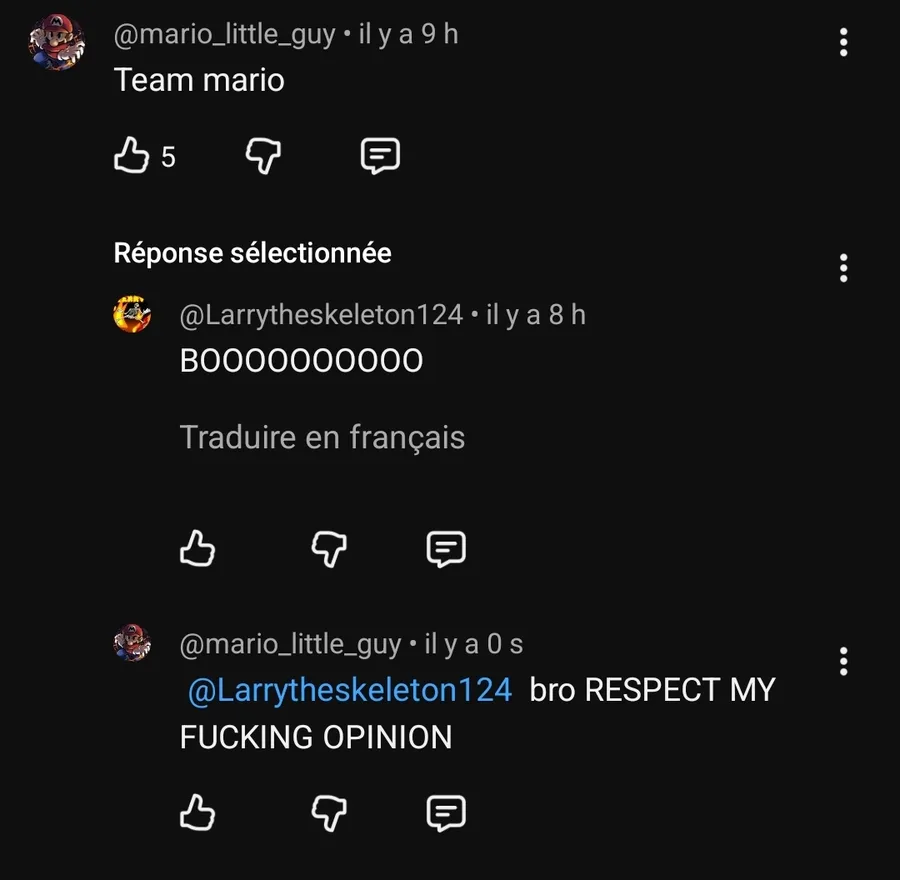Image resolution: width=900 pixels, height=880 pixels.
Task: Reply to Larrytheskeleton124's BOOOOOOOOOO comment
Action: [x=446, y=549]
